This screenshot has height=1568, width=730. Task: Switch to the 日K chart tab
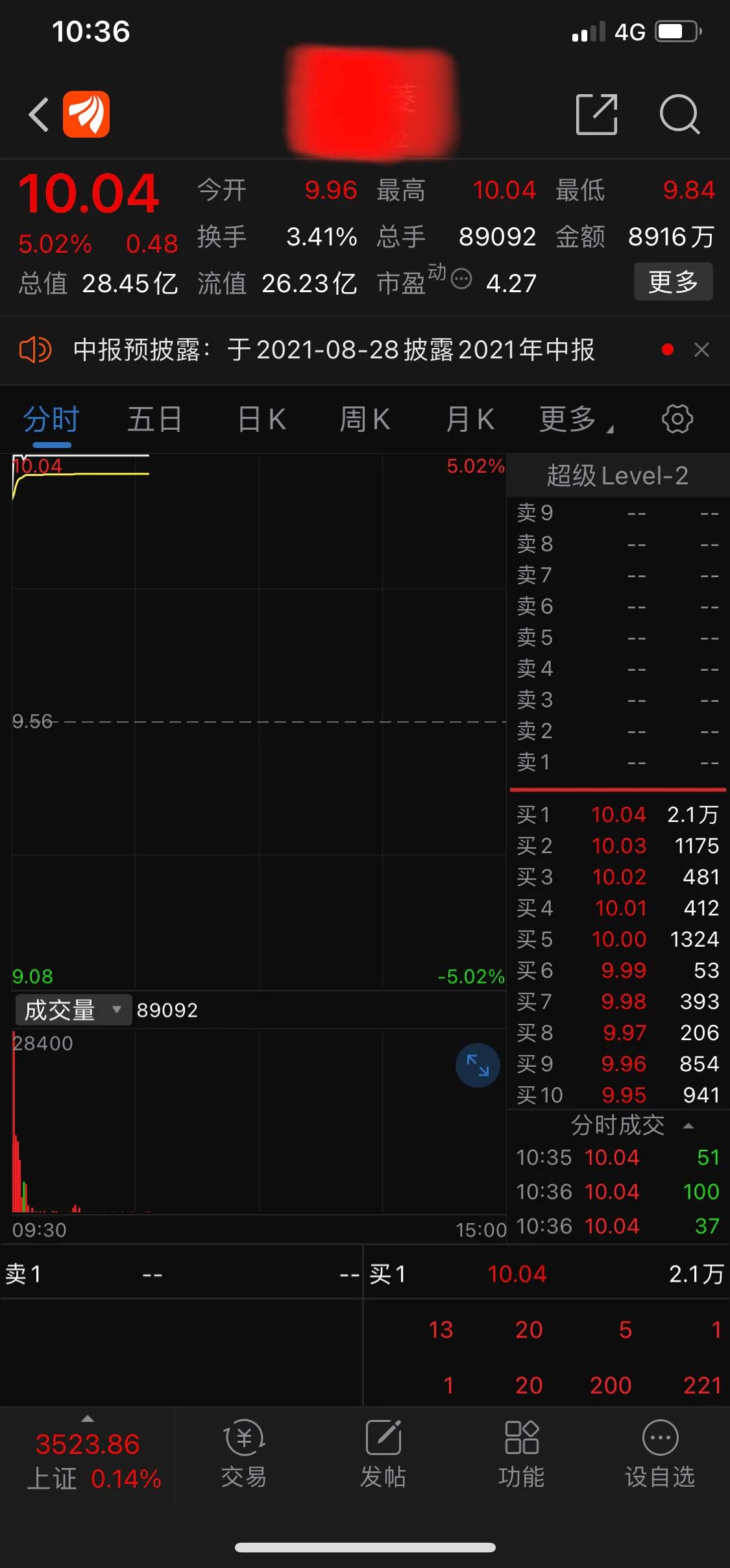262,419
